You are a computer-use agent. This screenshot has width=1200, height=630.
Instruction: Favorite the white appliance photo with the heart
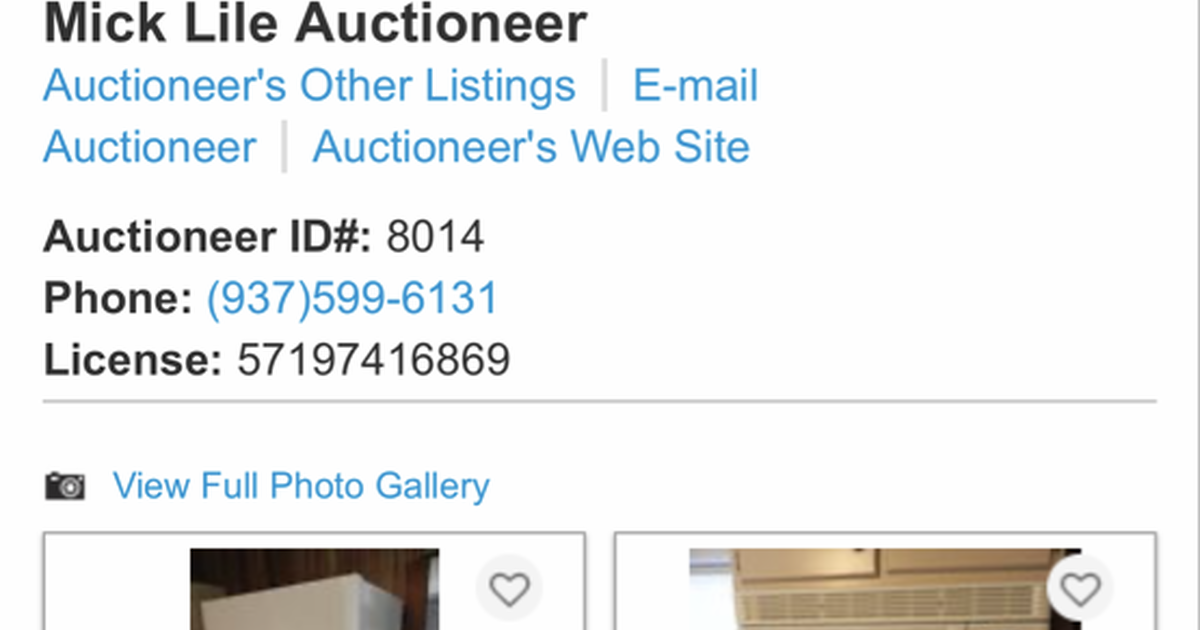pyautogui.click(x=509, y=589)
